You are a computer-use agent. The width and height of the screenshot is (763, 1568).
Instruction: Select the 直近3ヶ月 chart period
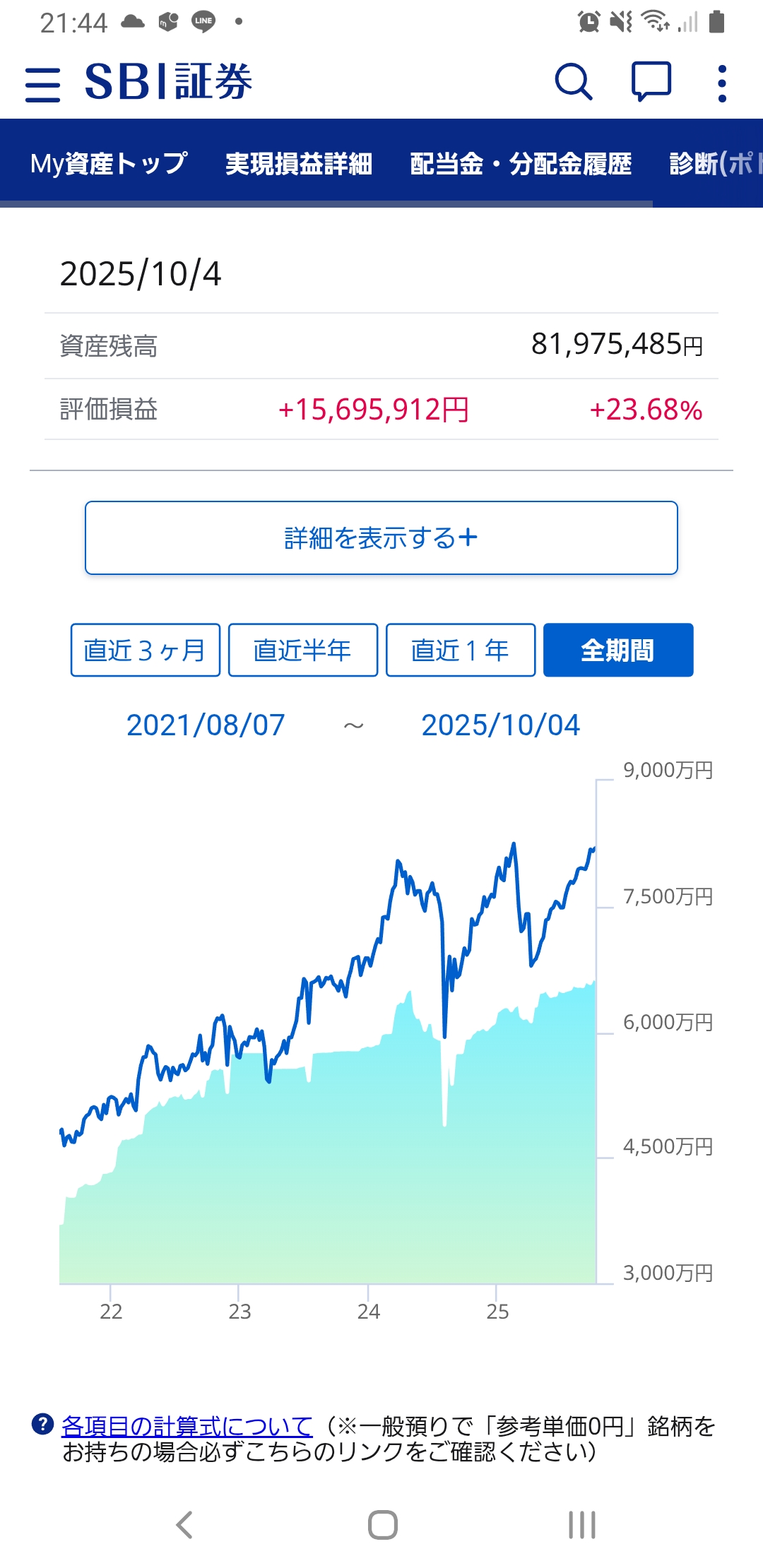coord(146,650)
